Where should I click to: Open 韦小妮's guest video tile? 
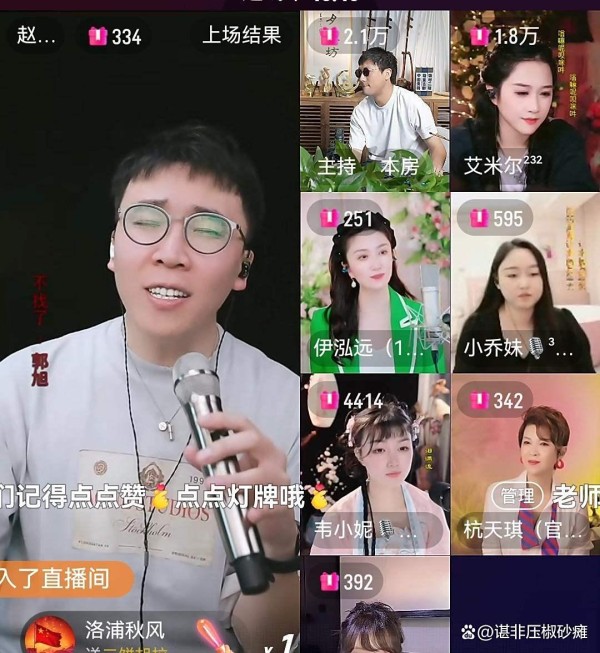tap(374, 465)
